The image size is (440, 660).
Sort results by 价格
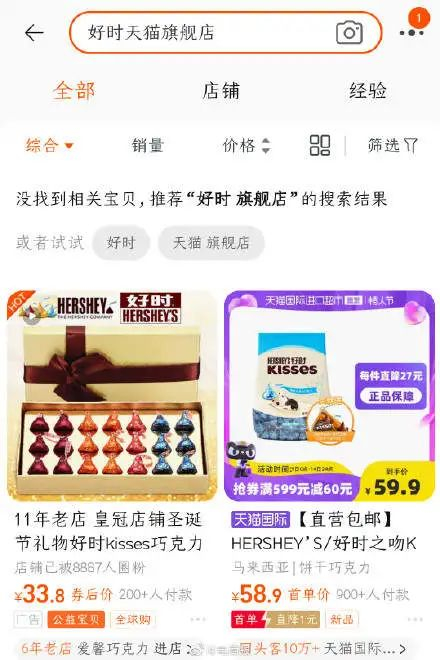pyautogui.click(x=246, y=146)
